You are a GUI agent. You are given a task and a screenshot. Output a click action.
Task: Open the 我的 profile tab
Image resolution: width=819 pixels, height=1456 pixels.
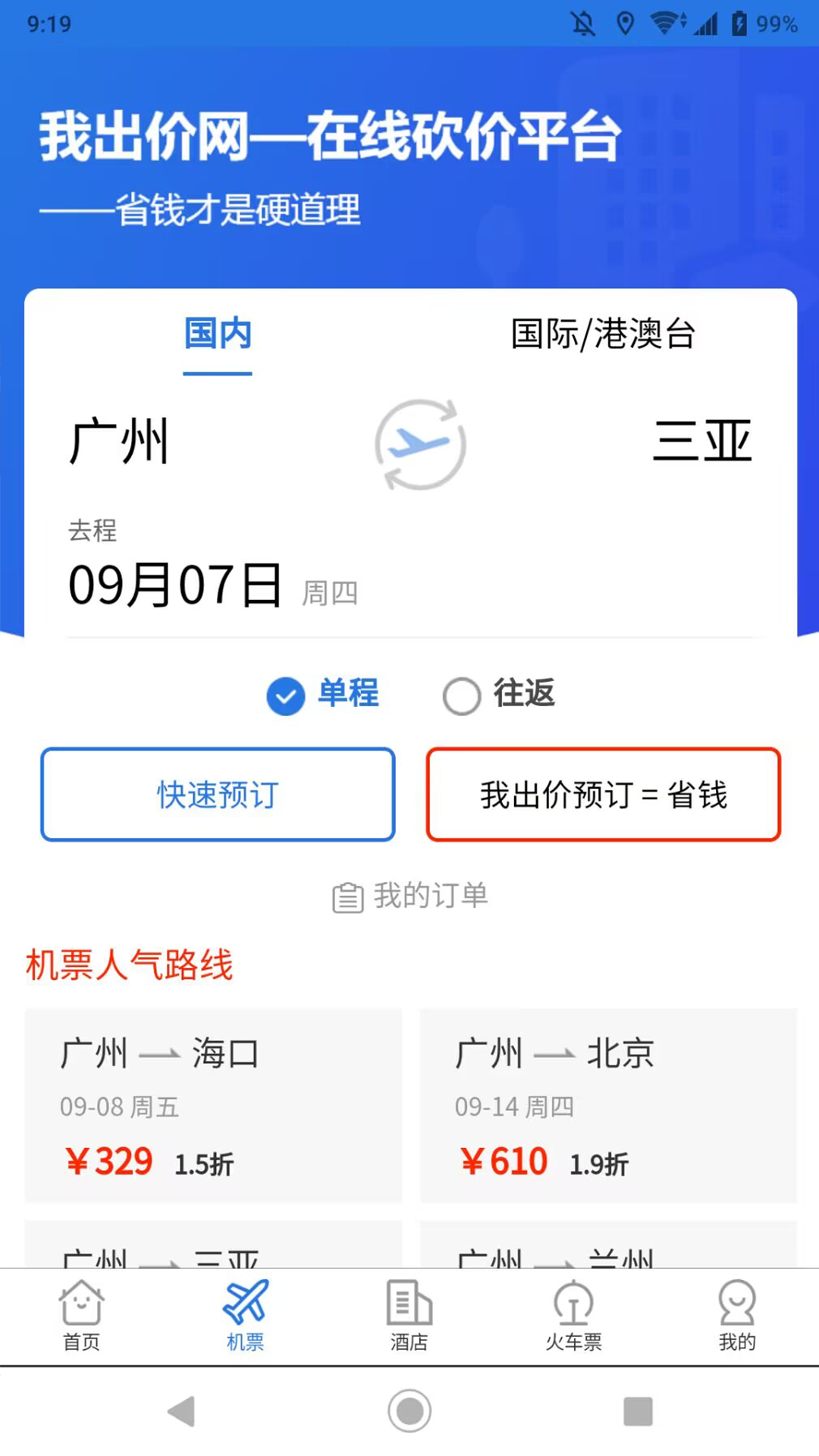click(x=737, y=1316)
